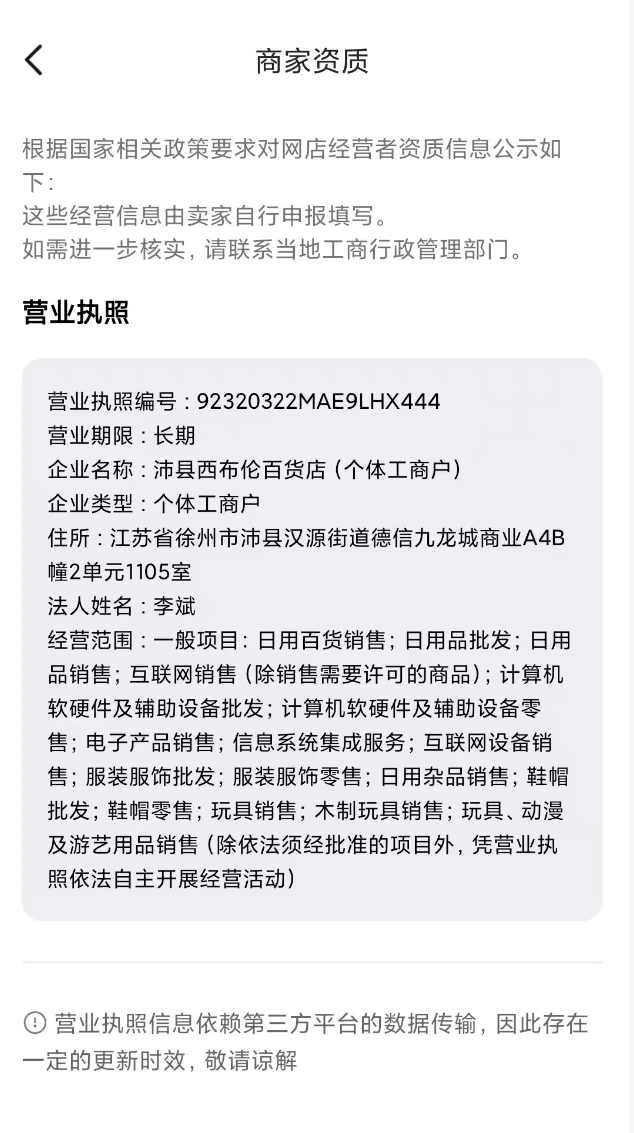Go back from the 商家资质 page
The height and width of the screenshot is (1133, 634).
34,60
